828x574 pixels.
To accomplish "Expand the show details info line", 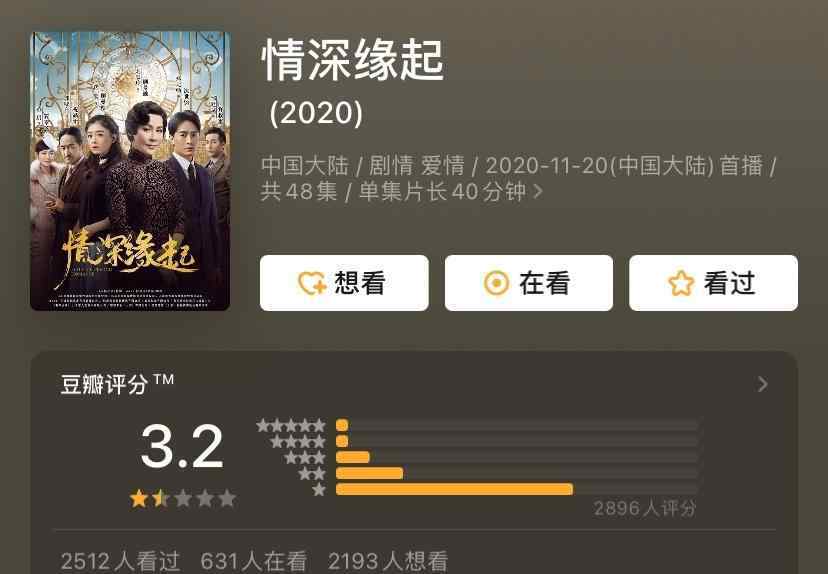I will 538,191.
